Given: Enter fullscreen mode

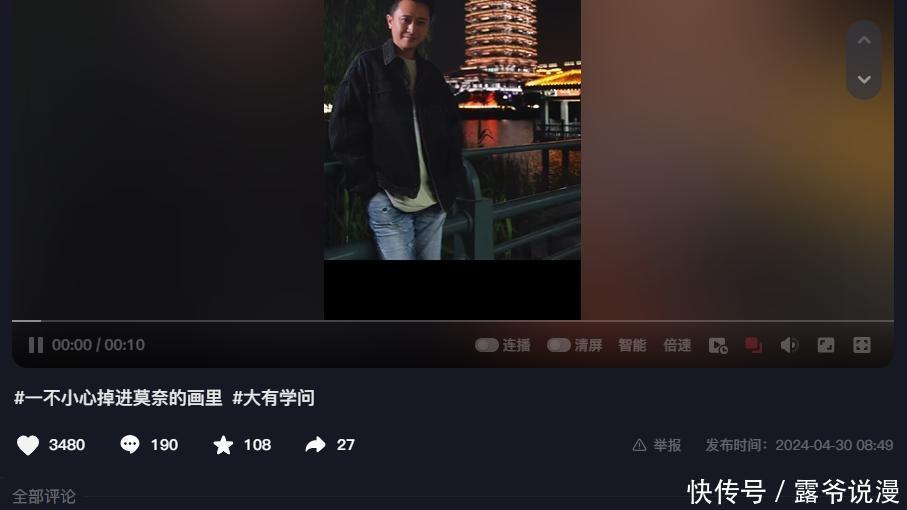Looking at the screenshot, I should (x=862, y=345).
